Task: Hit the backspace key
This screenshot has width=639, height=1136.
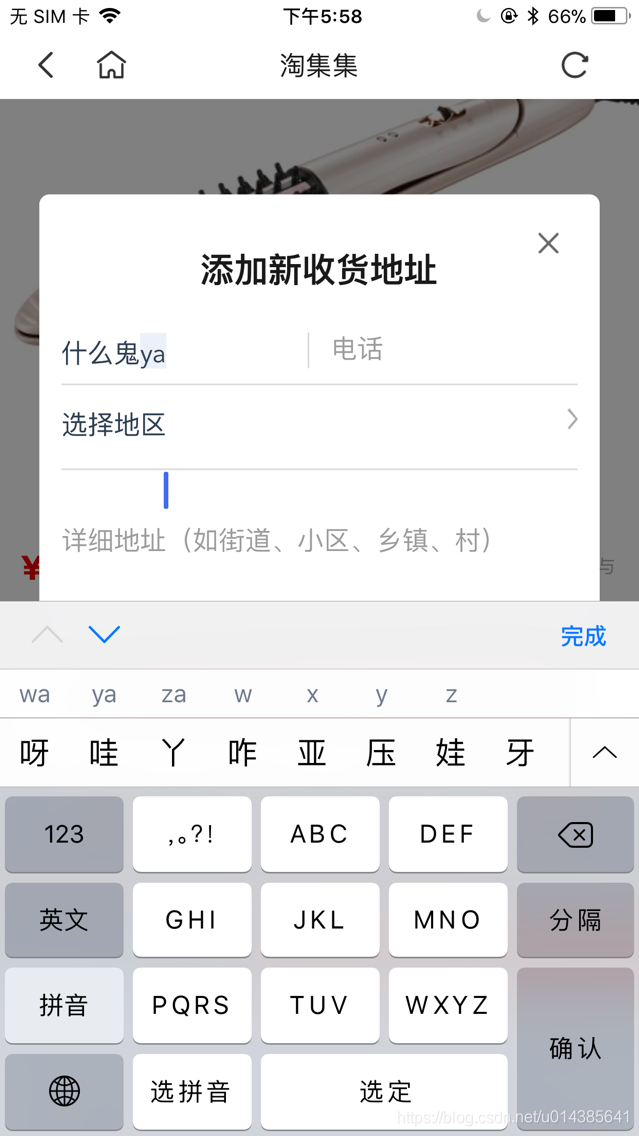Action: (575, 835)
